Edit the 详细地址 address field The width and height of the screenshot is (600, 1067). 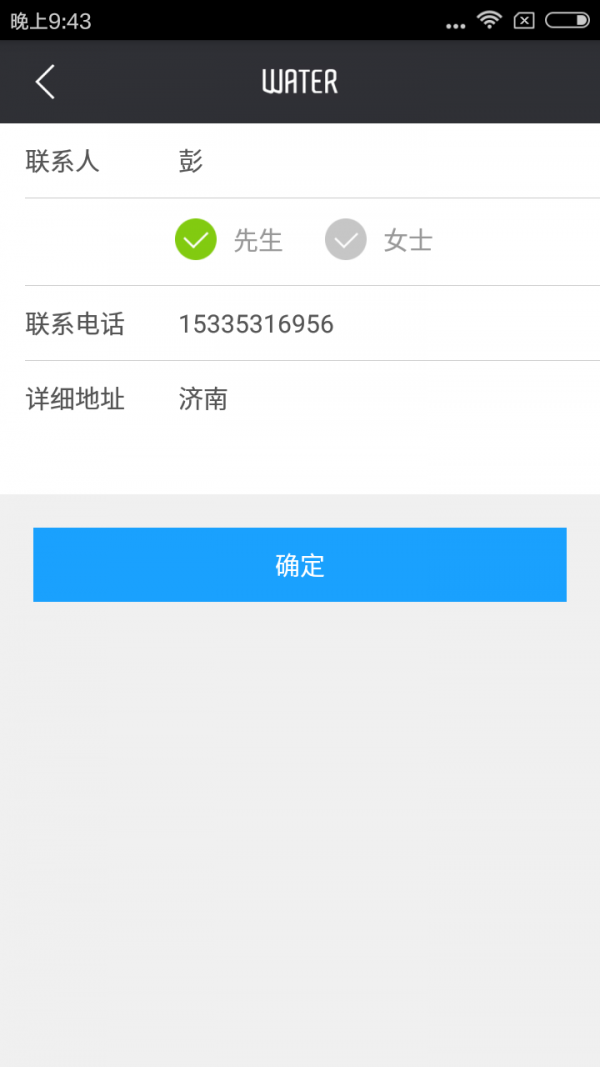pyautogui.click(x=380, y=400)
